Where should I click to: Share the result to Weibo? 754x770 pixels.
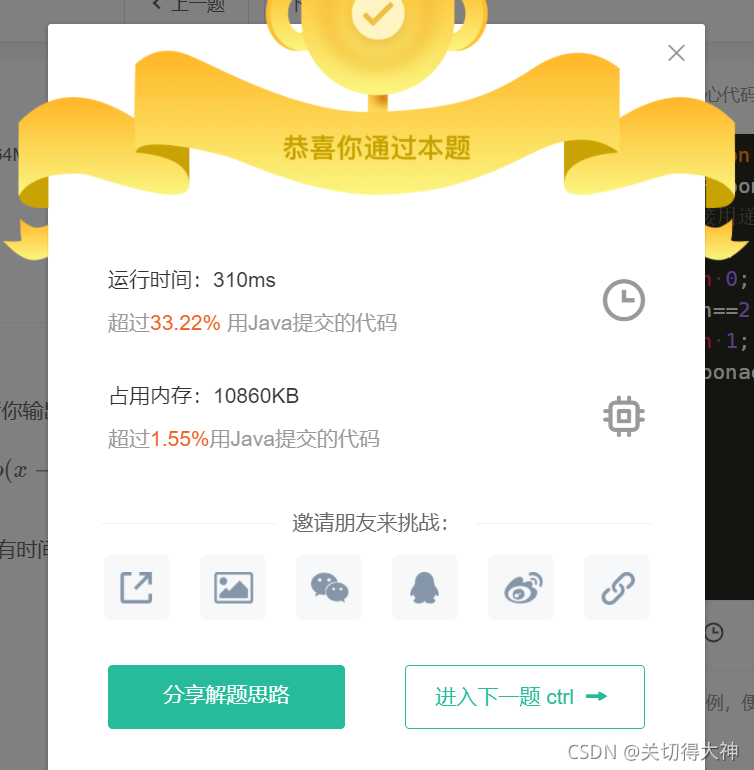(x=521, y=587)
